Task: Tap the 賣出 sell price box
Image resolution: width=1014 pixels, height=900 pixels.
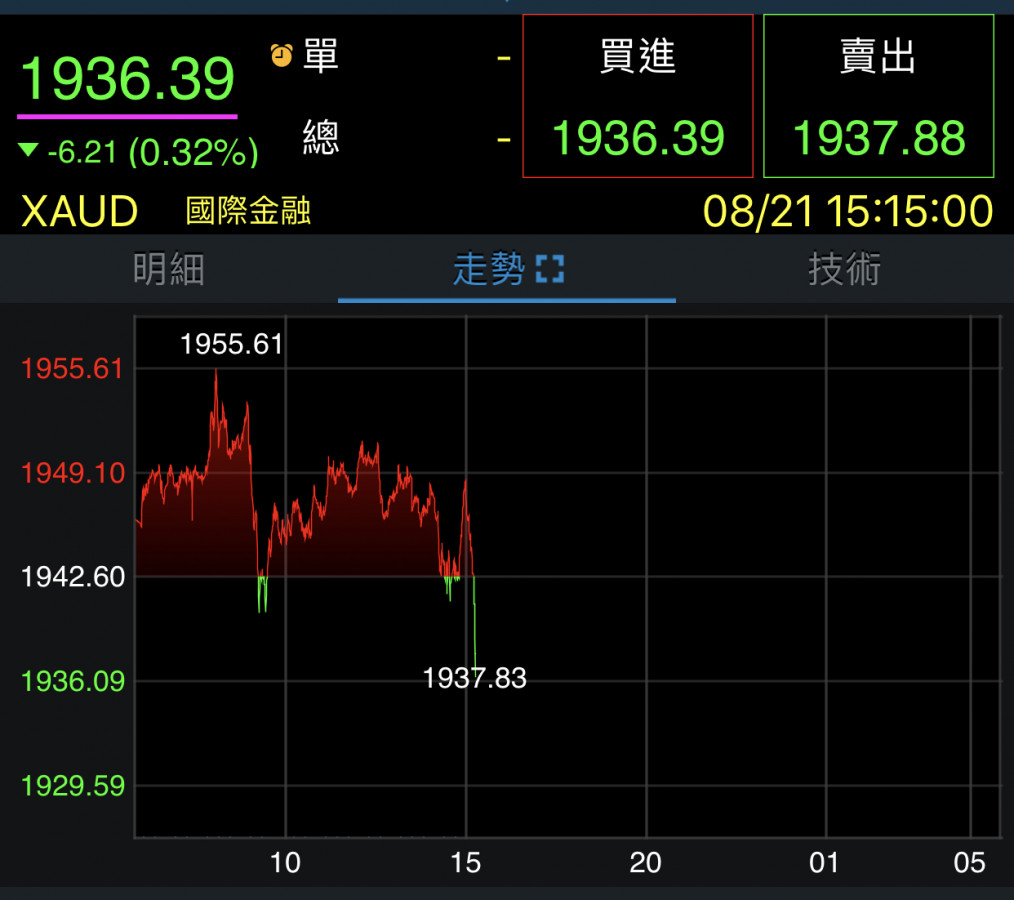Action: pos(878,97)
